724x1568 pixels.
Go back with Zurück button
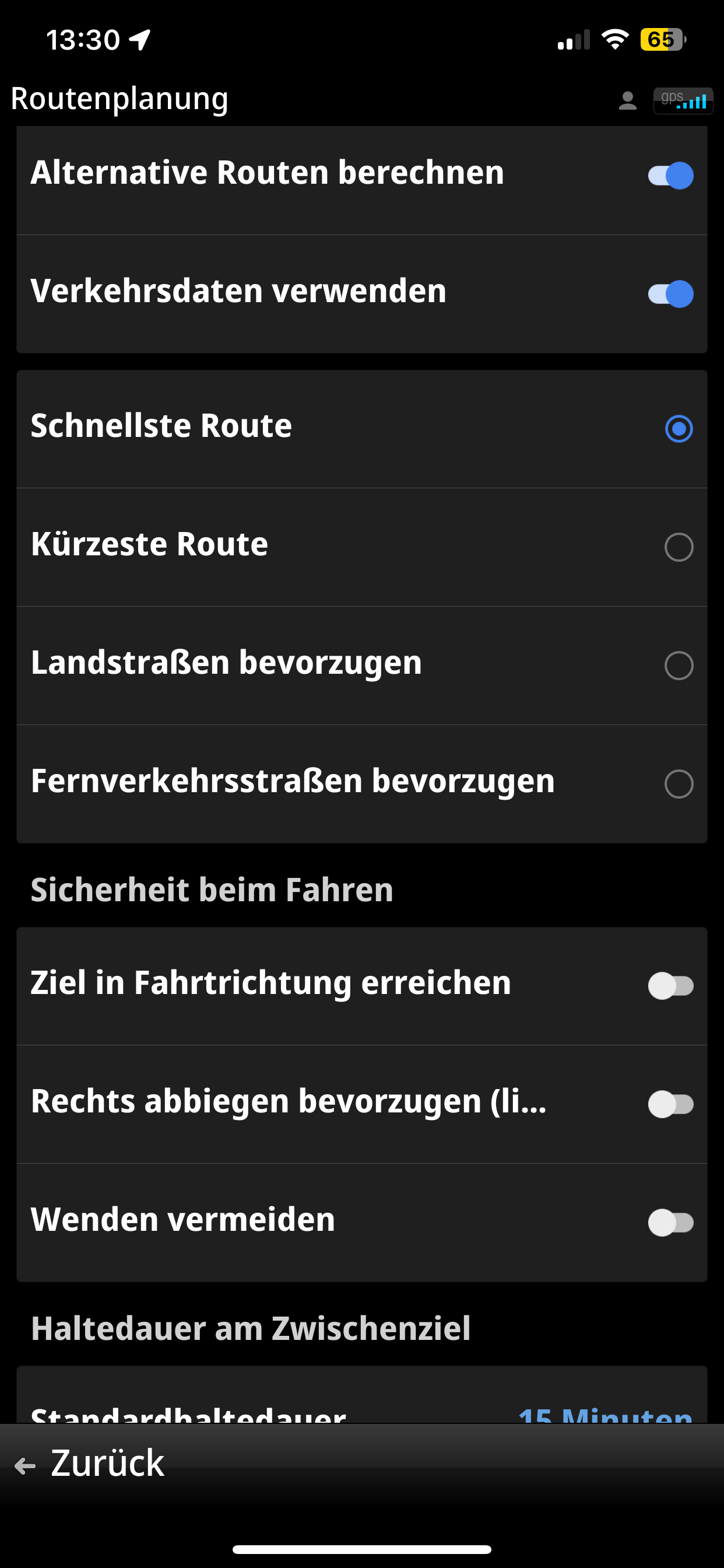(89, 1464)
